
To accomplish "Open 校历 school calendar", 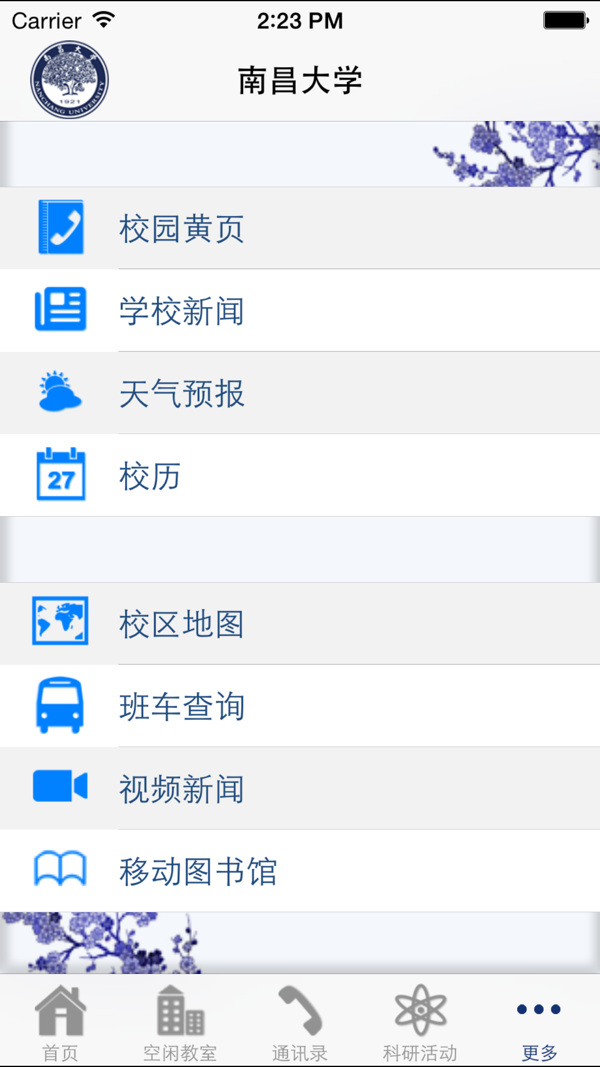I will (300, 476).
